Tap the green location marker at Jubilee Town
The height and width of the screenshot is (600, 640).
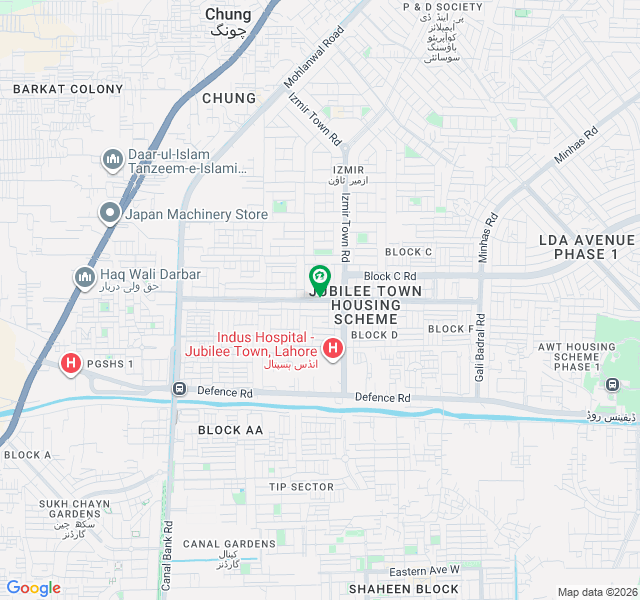click(x=319, y=277)
